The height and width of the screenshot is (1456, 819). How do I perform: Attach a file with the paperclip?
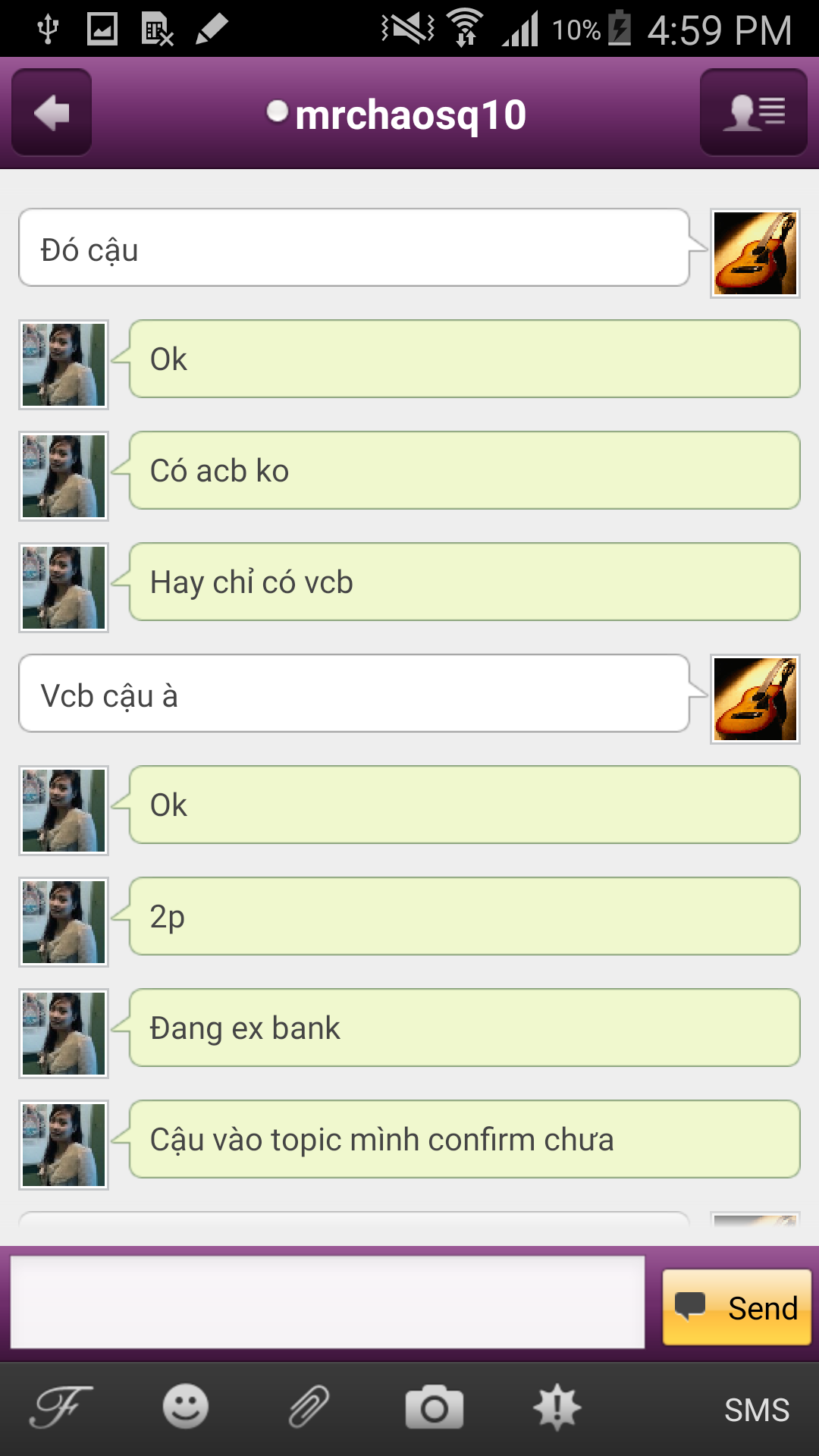click(x=309, y=1407)
